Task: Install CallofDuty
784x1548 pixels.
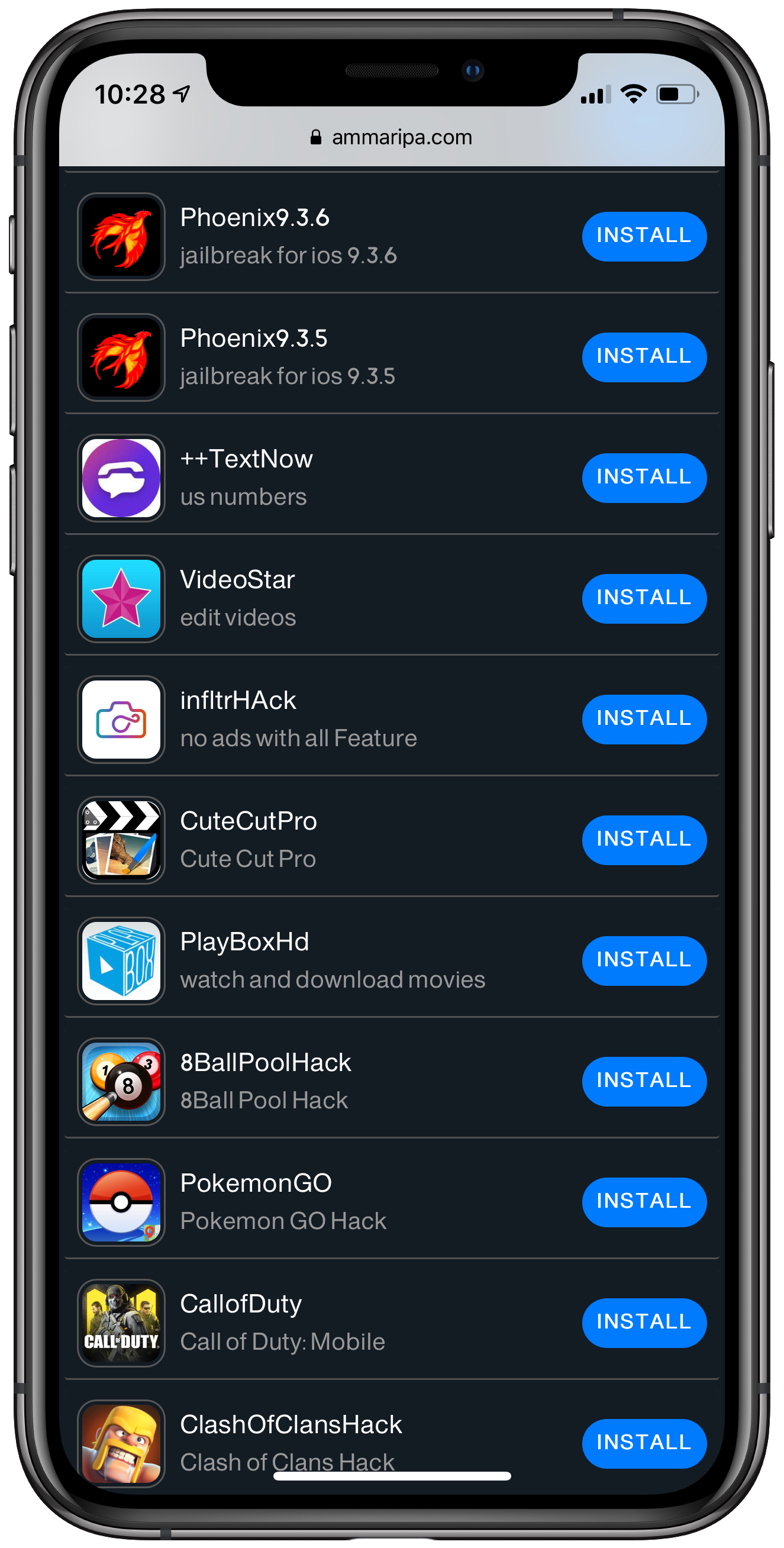Action: [x=644, y=1323]
